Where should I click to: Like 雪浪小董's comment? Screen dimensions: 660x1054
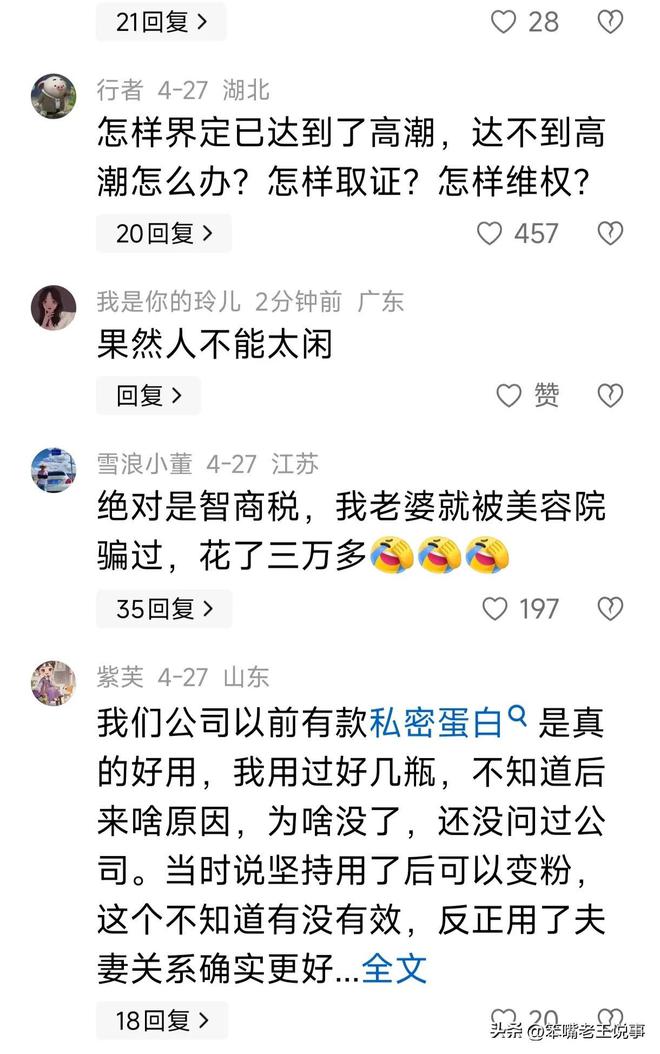(496, 608)
